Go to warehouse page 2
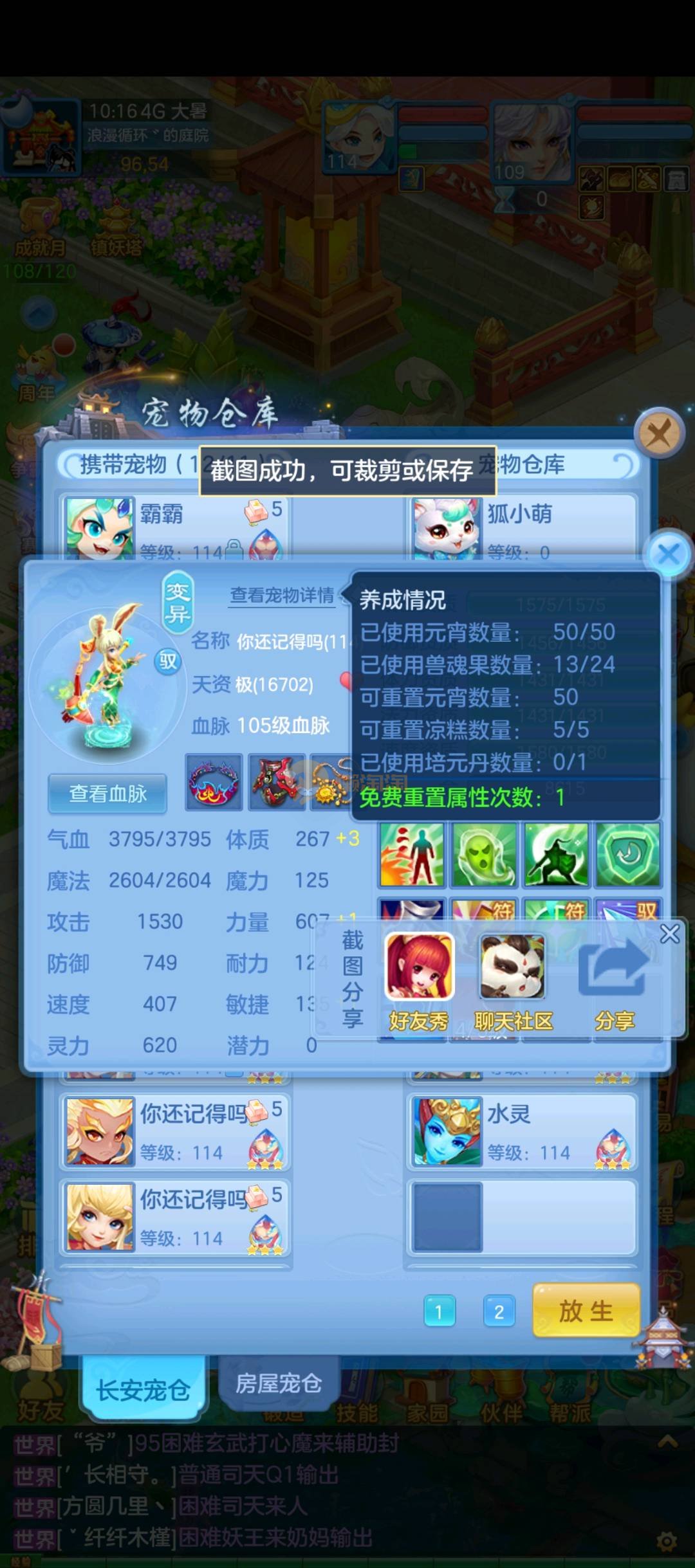Screen dimensions: 695x1568 [x=499, y=1311]
